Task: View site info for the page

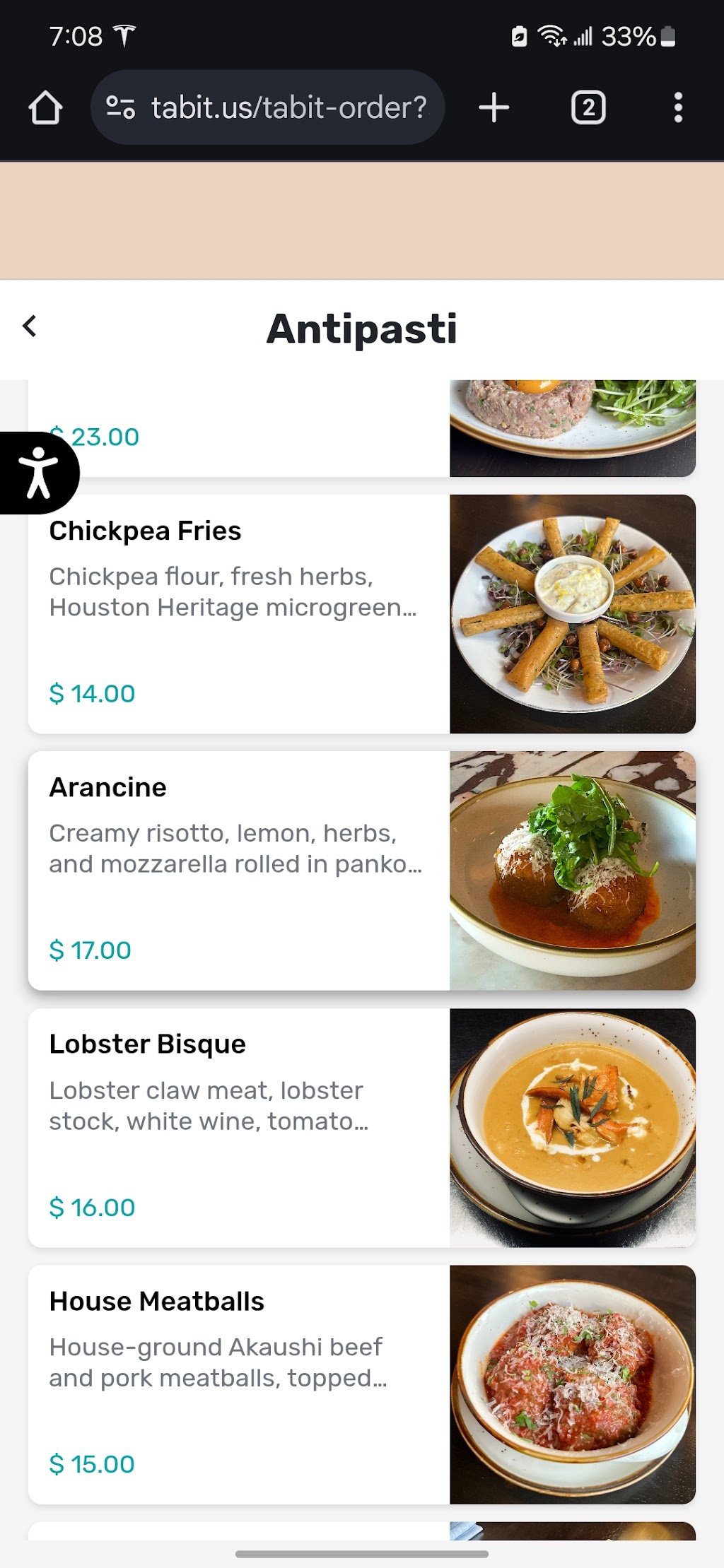Action: (x=120, y=107)
